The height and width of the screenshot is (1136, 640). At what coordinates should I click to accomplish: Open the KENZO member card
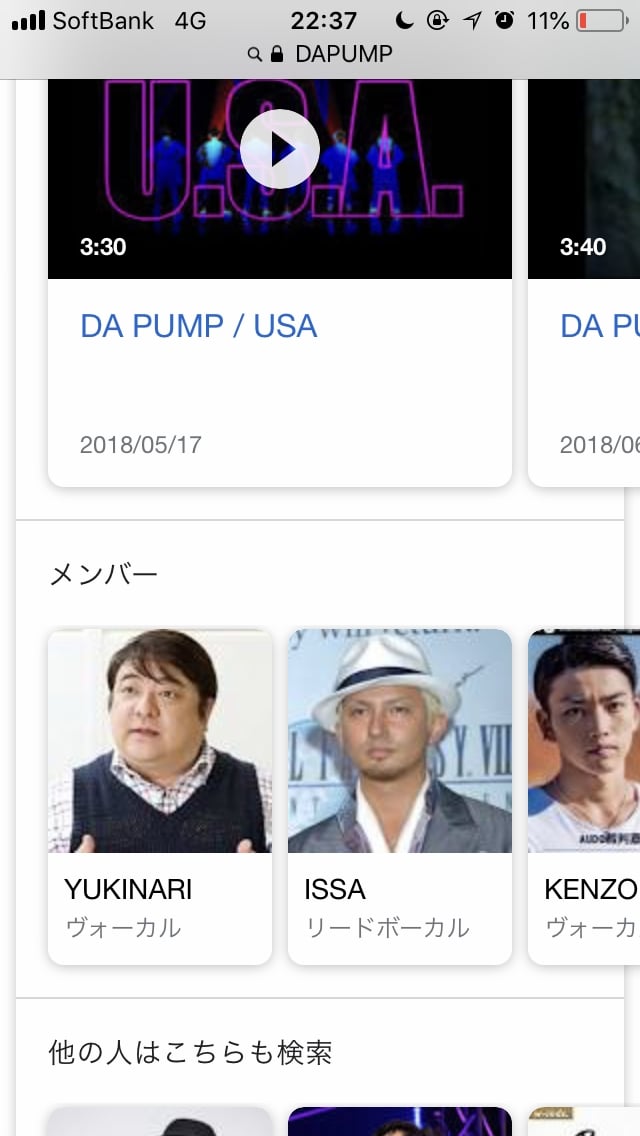click(x=585, y=795)
